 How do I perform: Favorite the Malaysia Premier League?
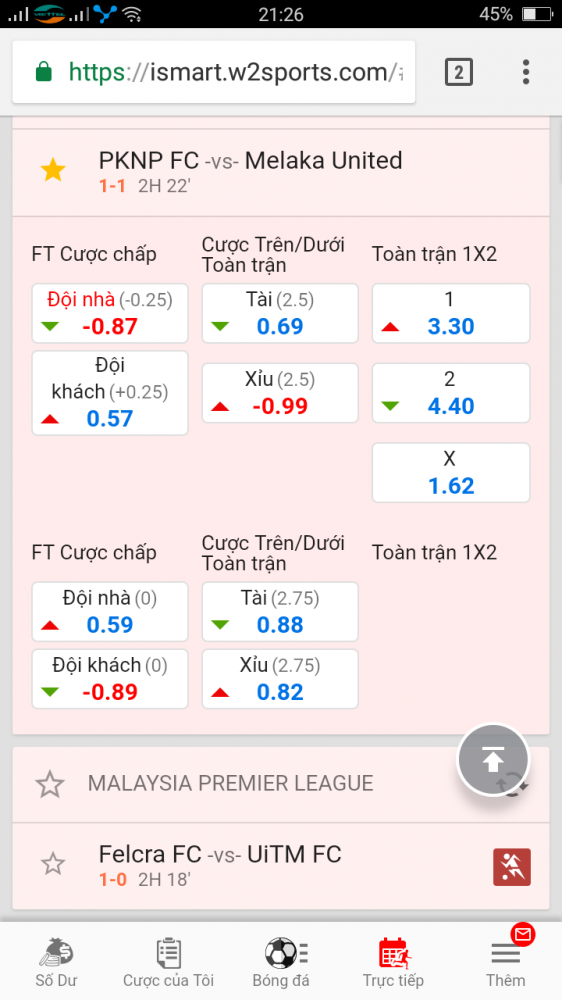(x=50, y=784)
